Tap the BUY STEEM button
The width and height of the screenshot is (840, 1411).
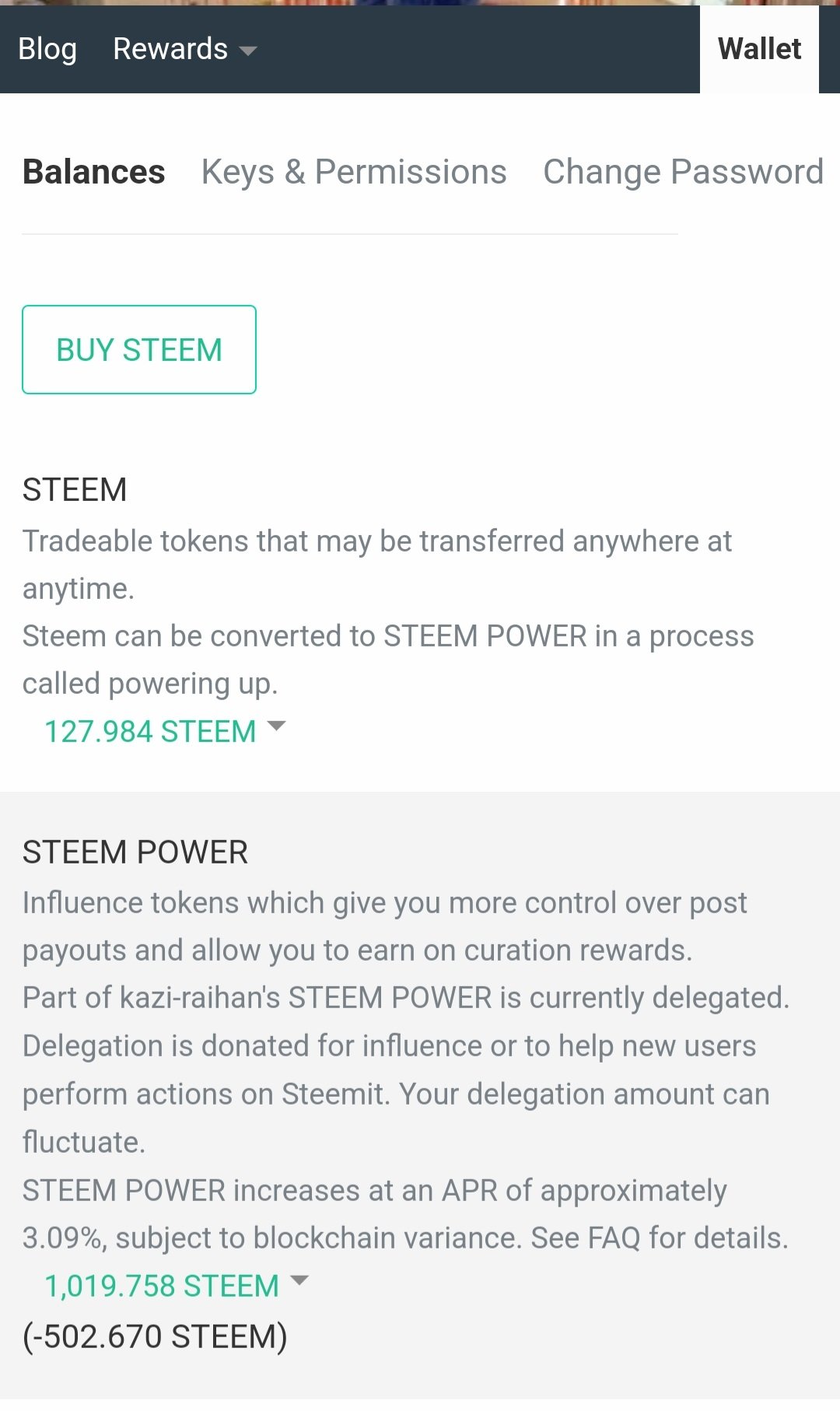point(139,349)
